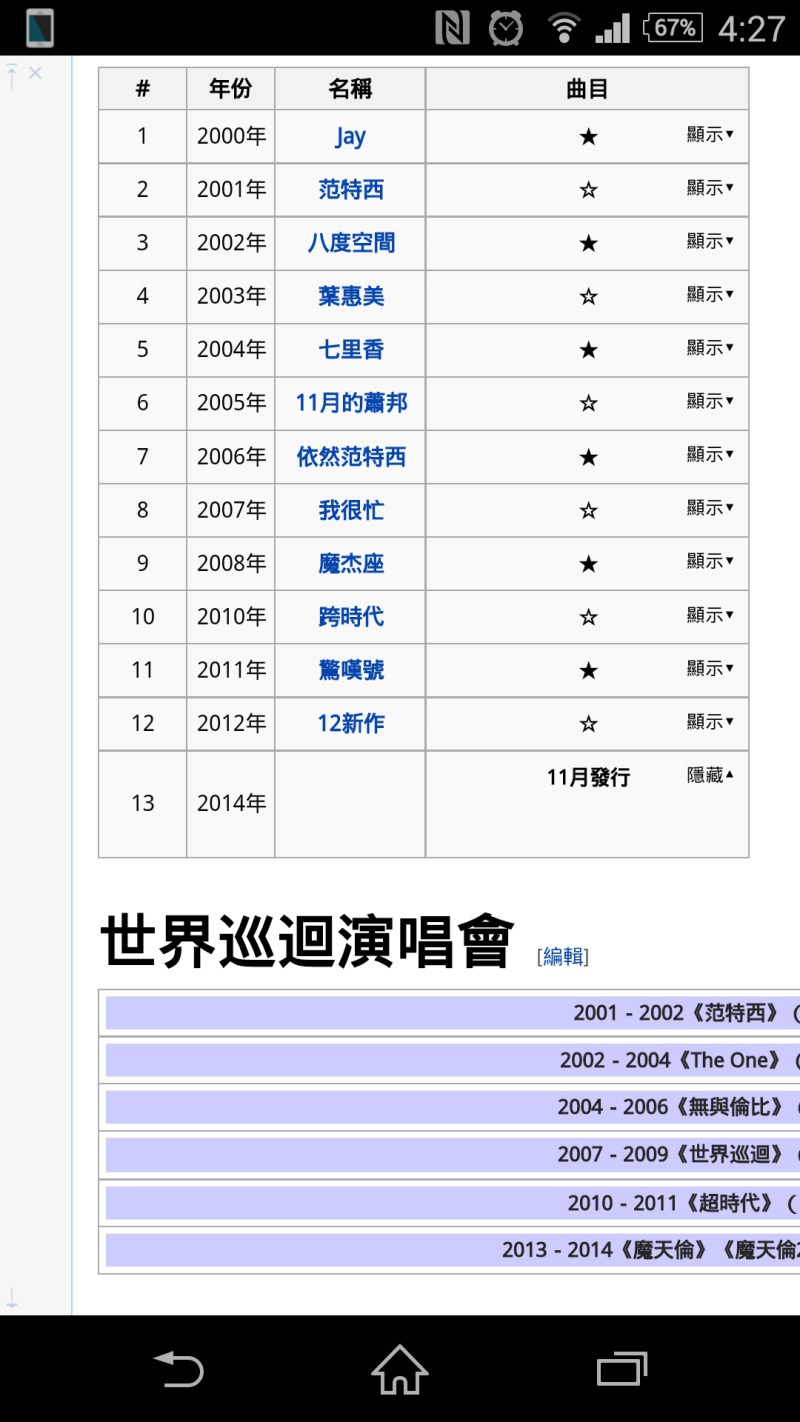Open the Jay album link

click(x=350, y=137)
